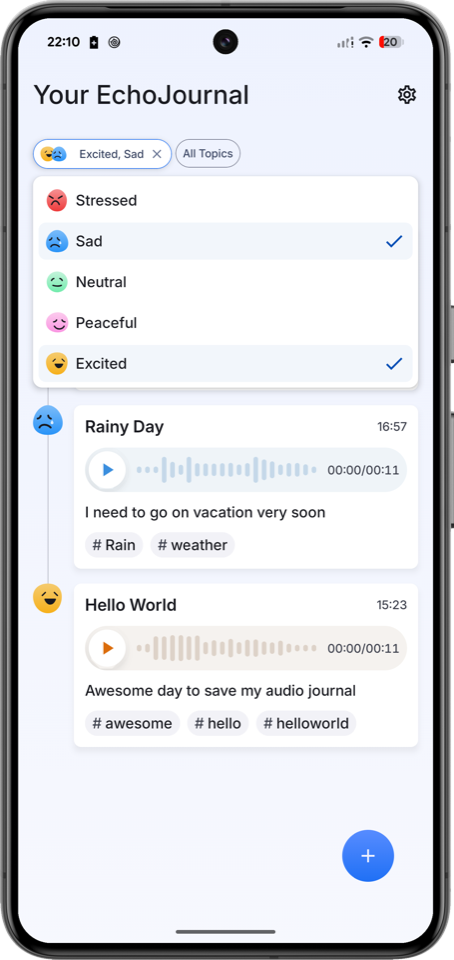The image size is (454, 960).
Task: Tap the Rain topic tag
Action: tap(114, 545)
